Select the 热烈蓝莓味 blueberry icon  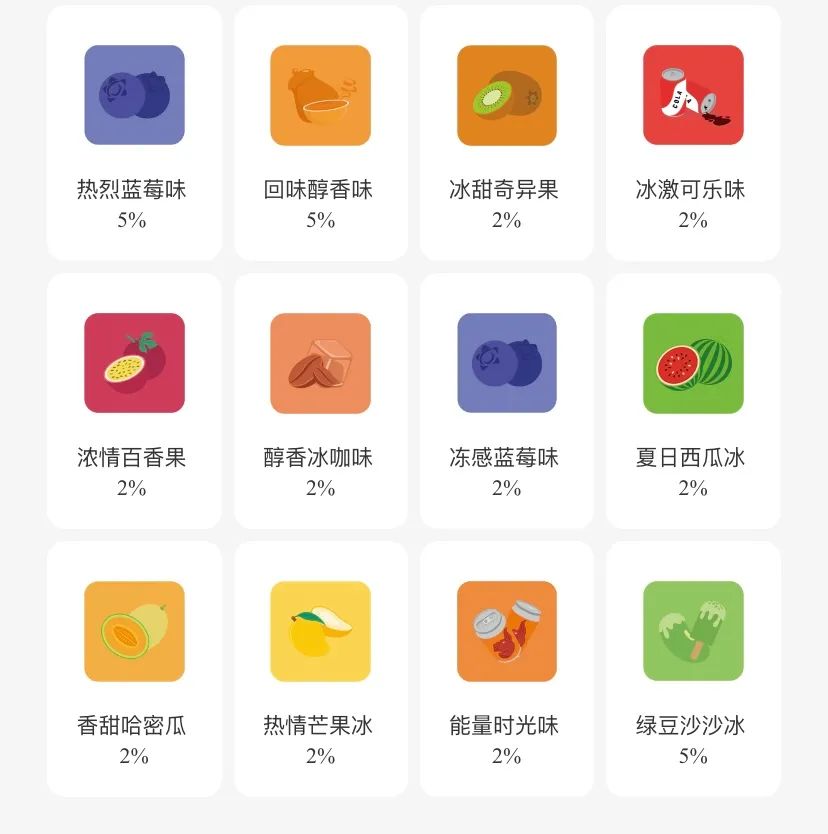click(x=134, y=95)
